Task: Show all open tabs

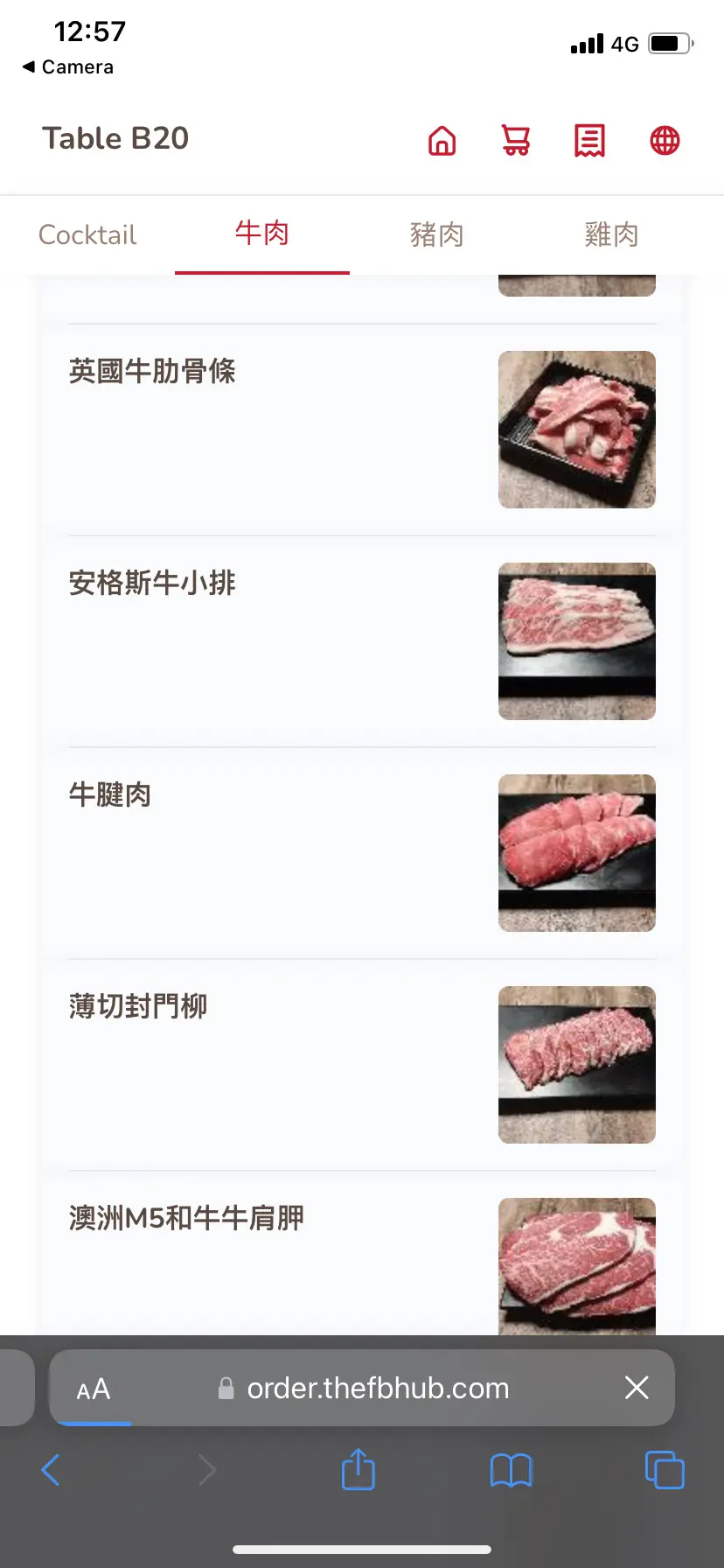Action: (x=664, y=1470)
